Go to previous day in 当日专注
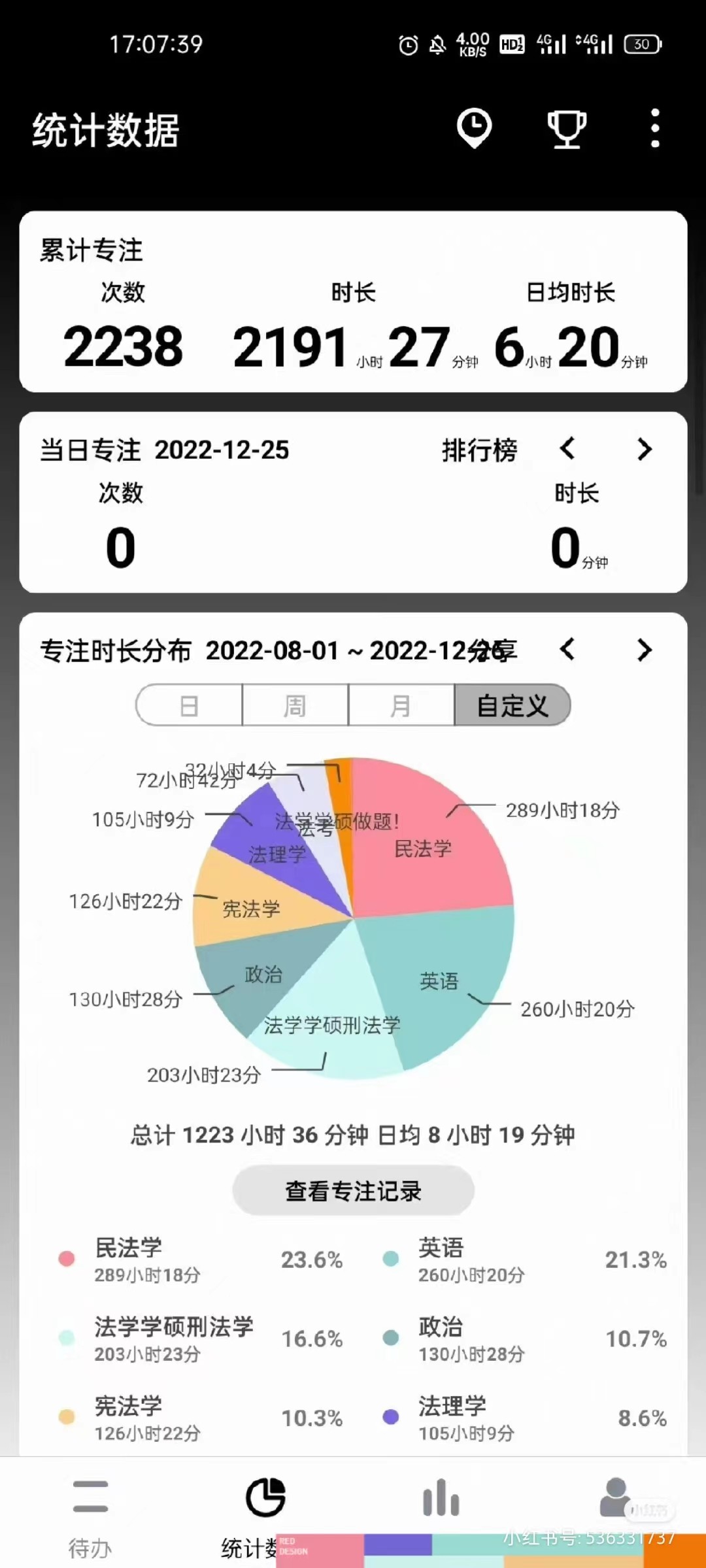The width and height of the screenshot is (706, 1568). 567,449
